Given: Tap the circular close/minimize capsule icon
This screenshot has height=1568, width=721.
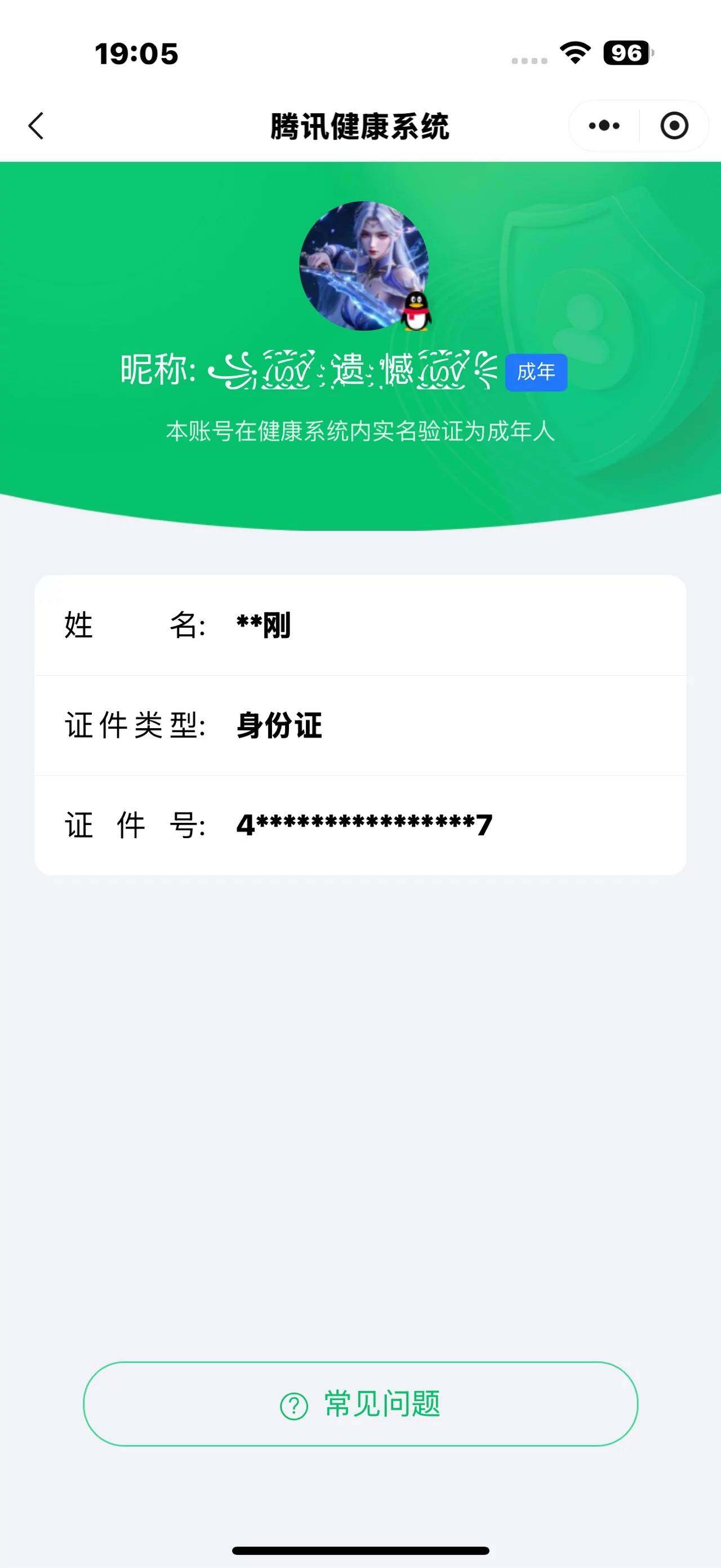Looking at the screenshot, I should tap(674, 125).
